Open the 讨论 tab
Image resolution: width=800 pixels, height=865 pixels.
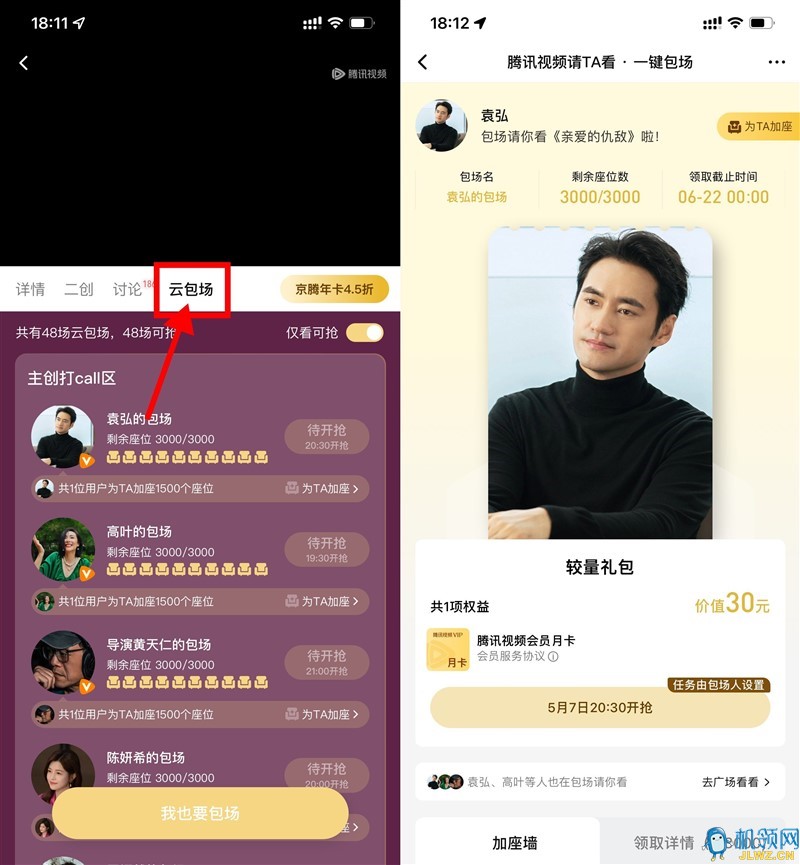pyautogui.click(x=127, y=289)
